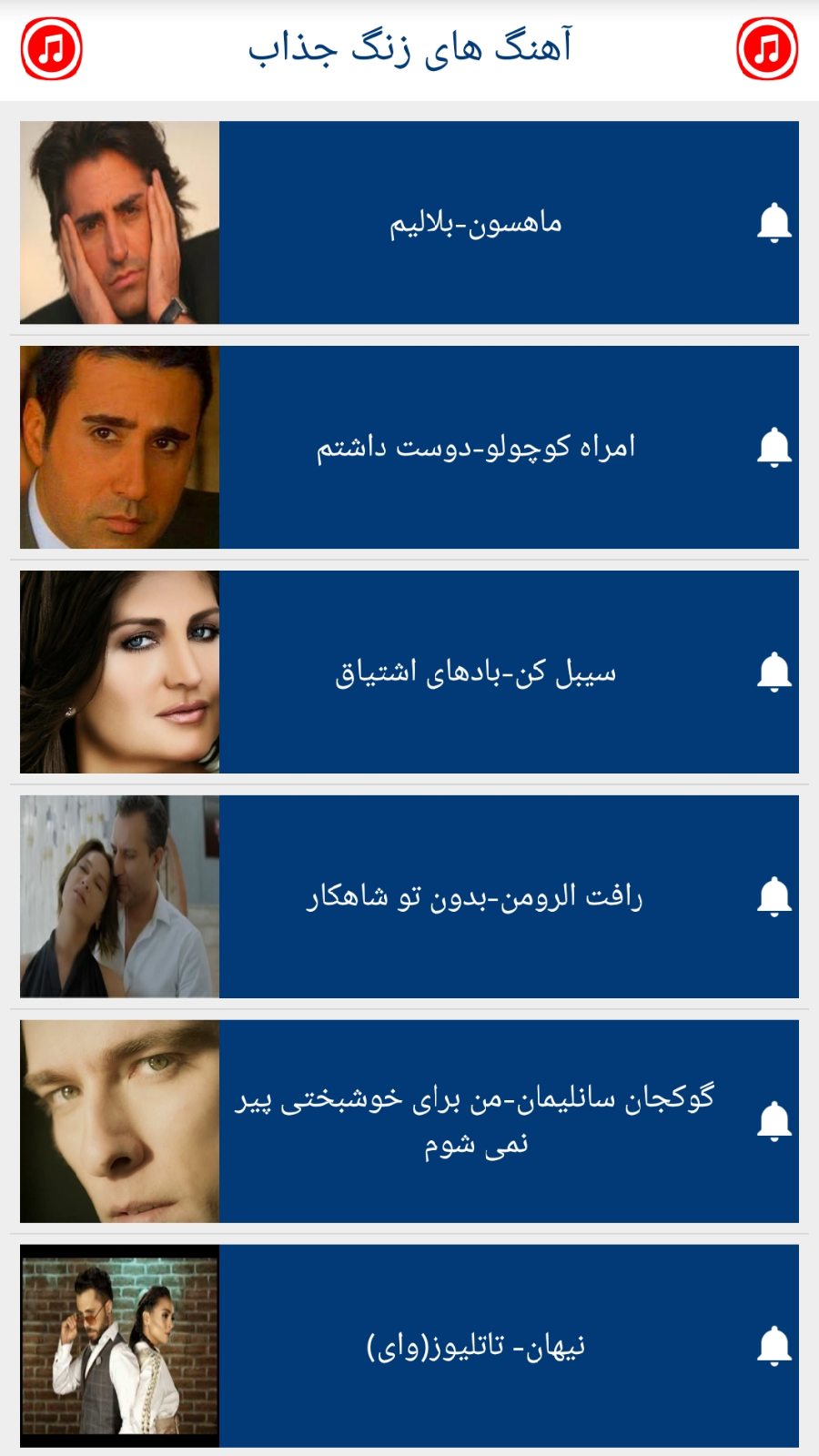Image resolution: width=819 pixels, height=1456 pixels.
Task: Tap the bell icon for سیبل کن-بادهای اشتیاق
Action: coord(774,671)
